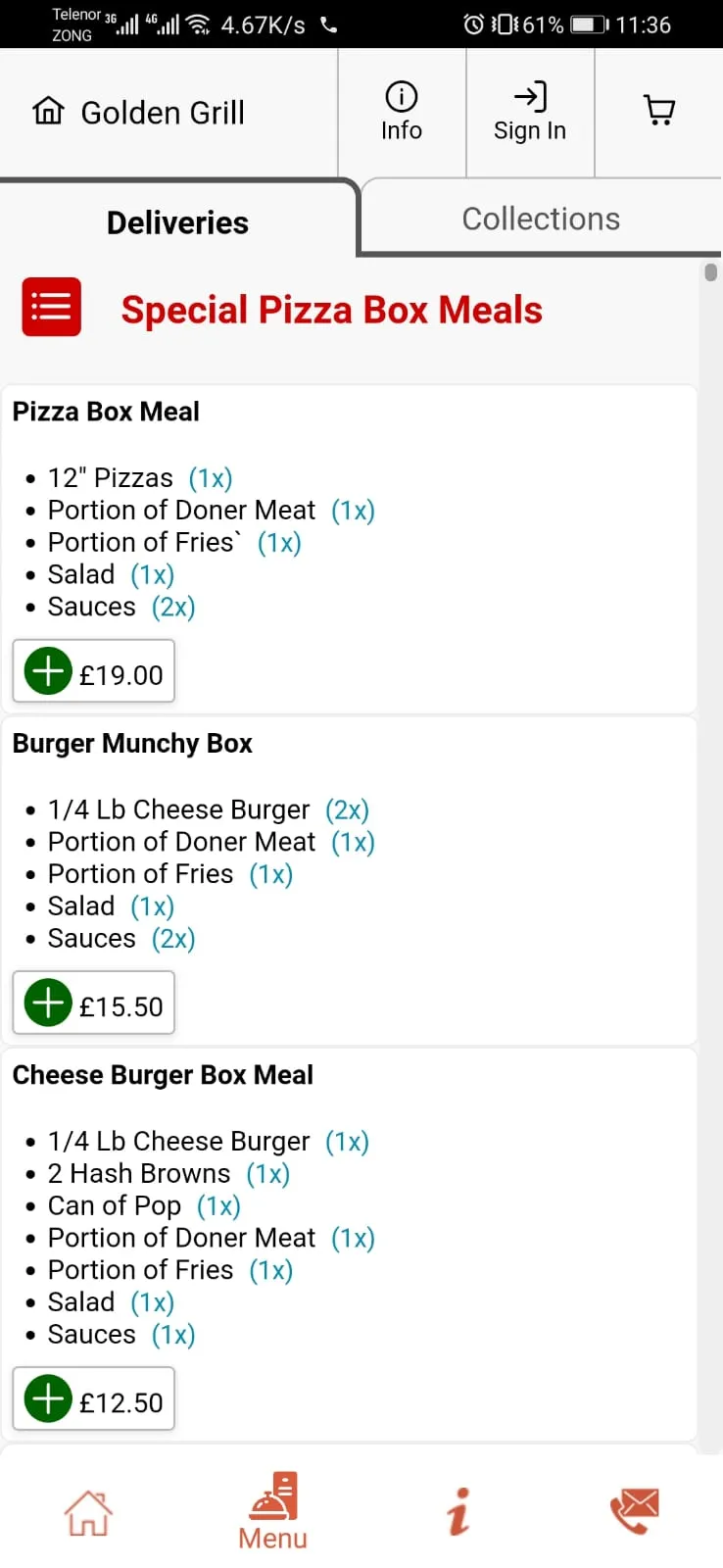Open the Menu tab in bottom bar
This screenshot has height=1568, width=723.
(x=272, y=1512)
